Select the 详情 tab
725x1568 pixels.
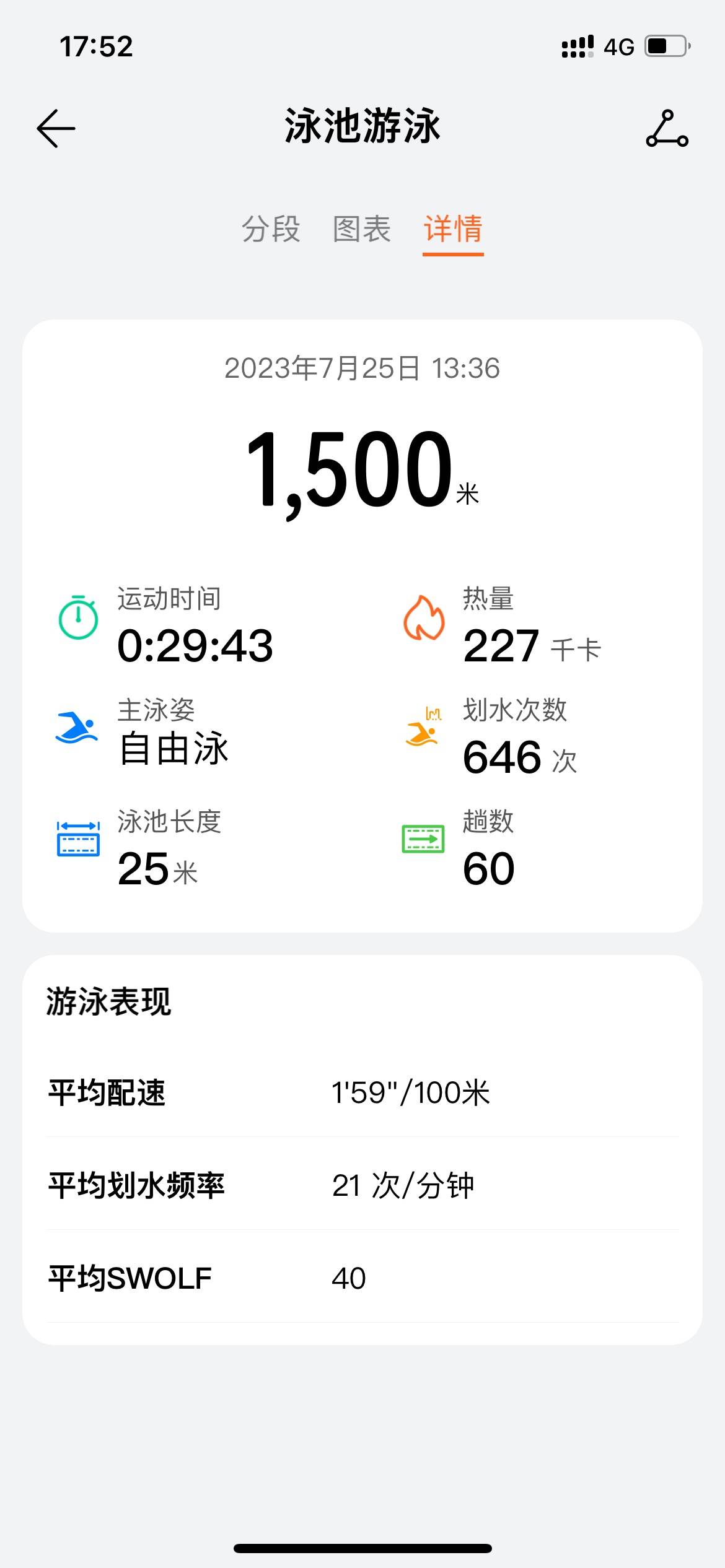[x=453, y=229]
